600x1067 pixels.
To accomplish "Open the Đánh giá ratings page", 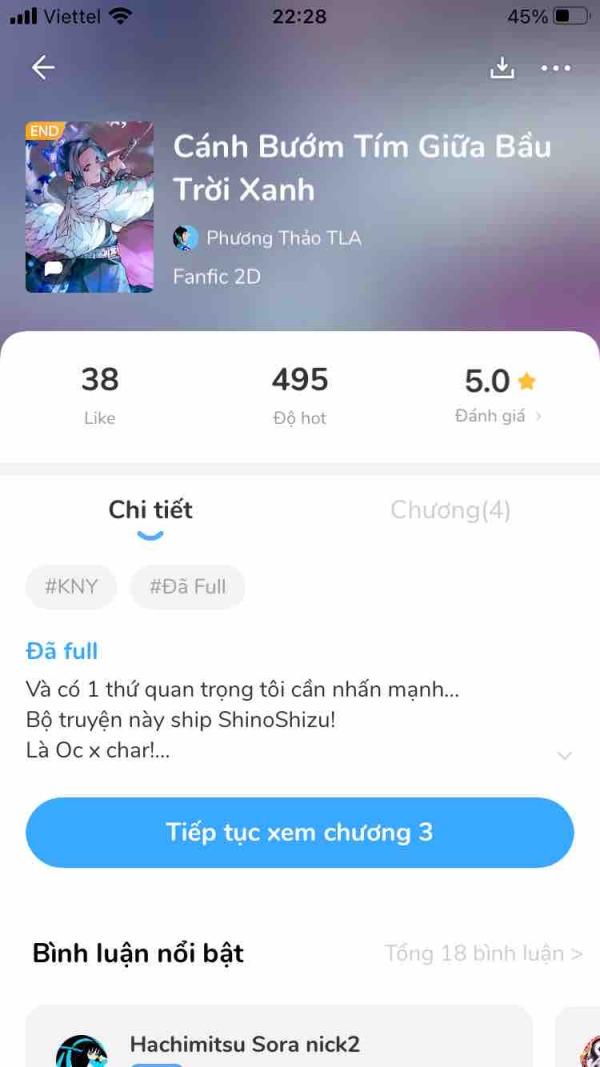I will coord(498,416).
